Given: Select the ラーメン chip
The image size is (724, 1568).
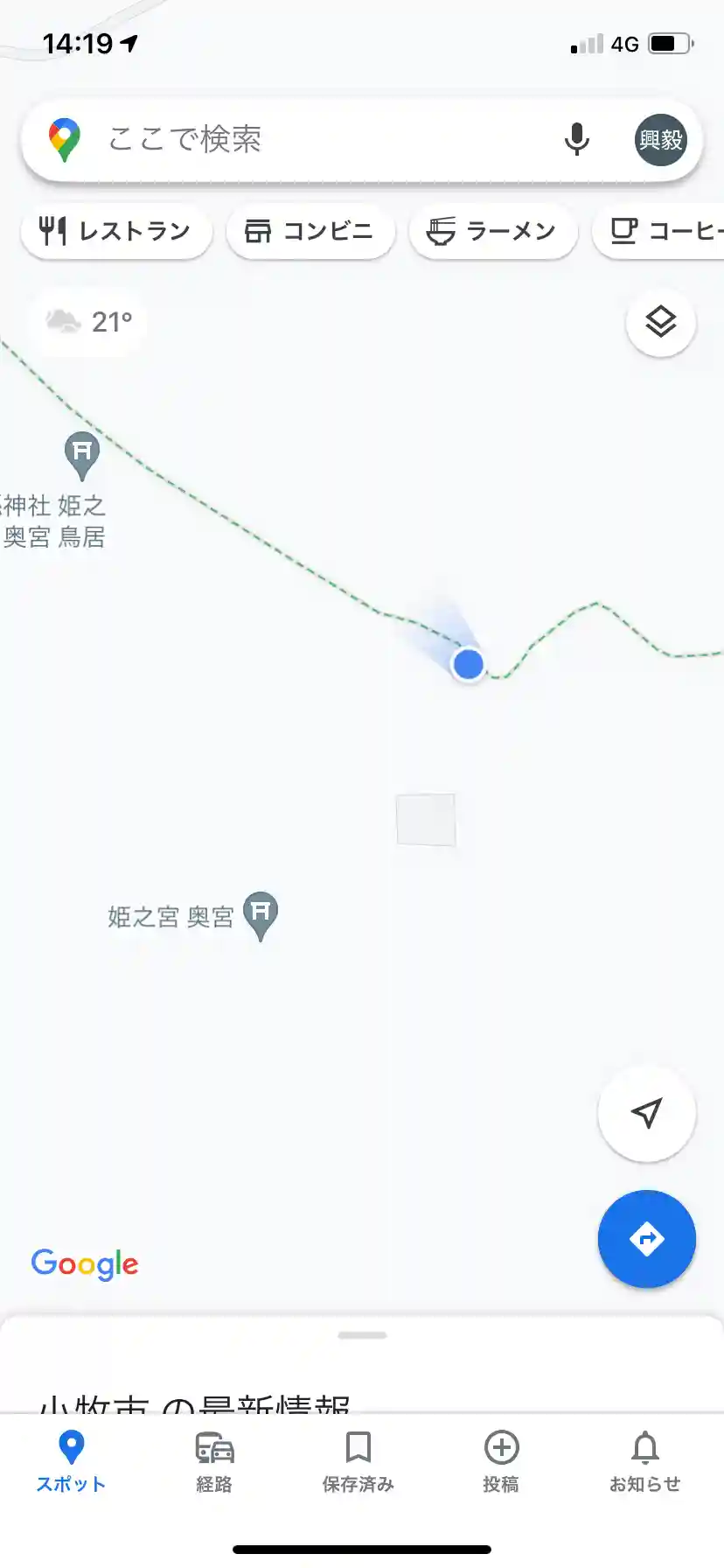Looking at the screenshot, I should tap(492, 231).
